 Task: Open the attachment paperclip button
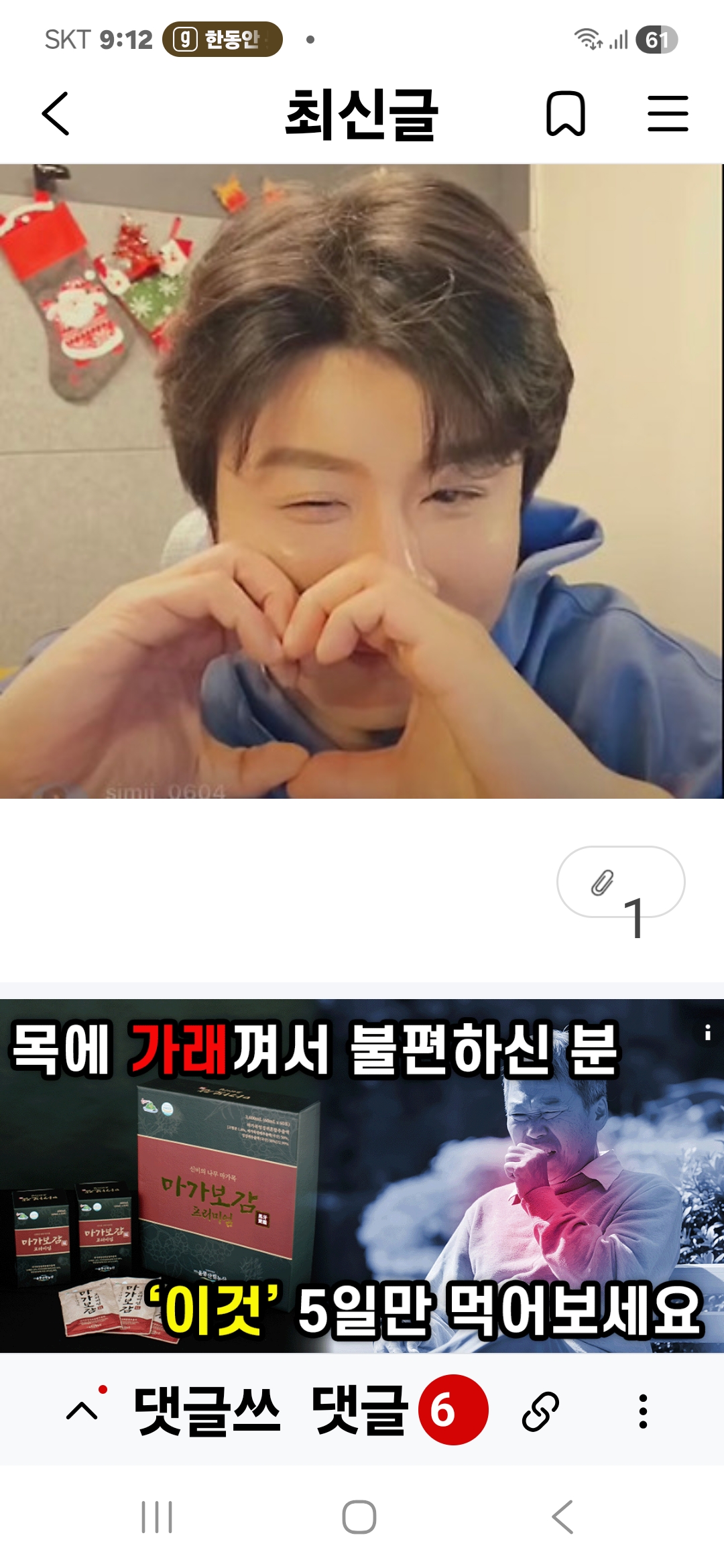pos(620,883)
